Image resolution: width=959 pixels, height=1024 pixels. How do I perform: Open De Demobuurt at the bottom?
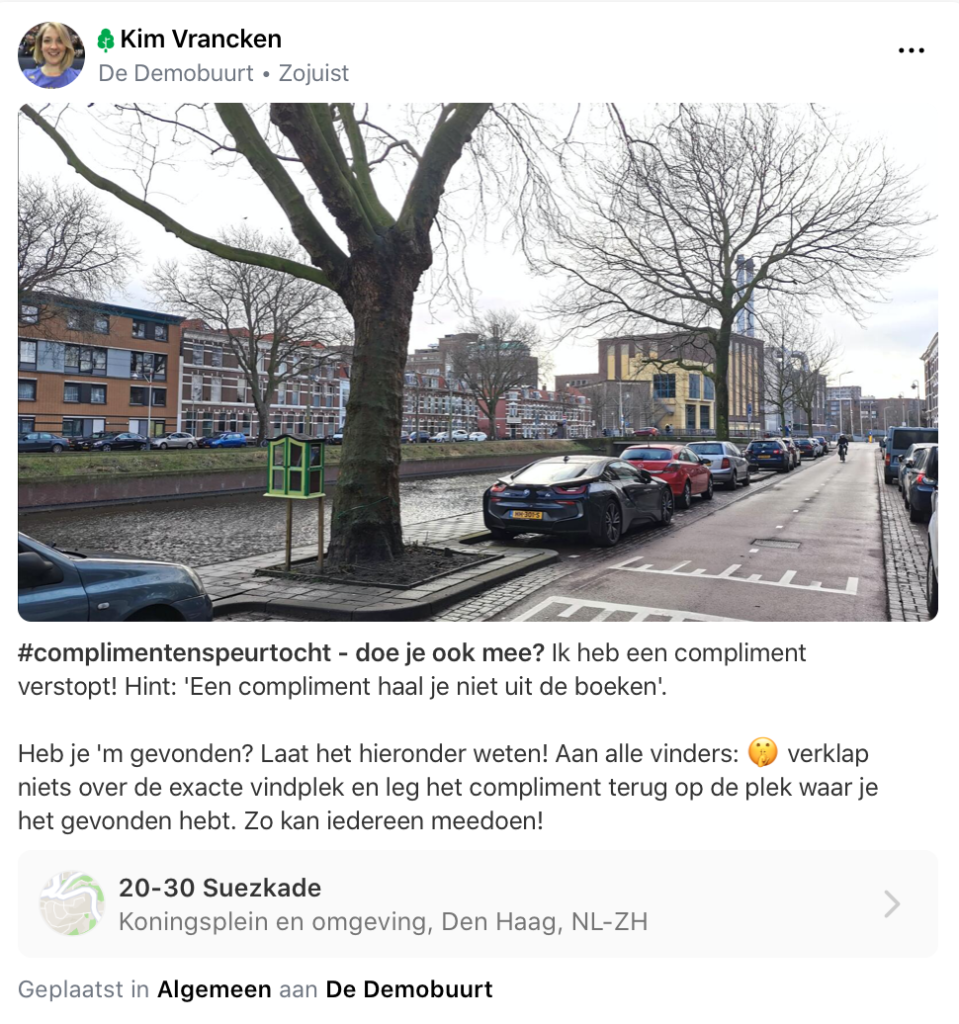click(409, 989)
